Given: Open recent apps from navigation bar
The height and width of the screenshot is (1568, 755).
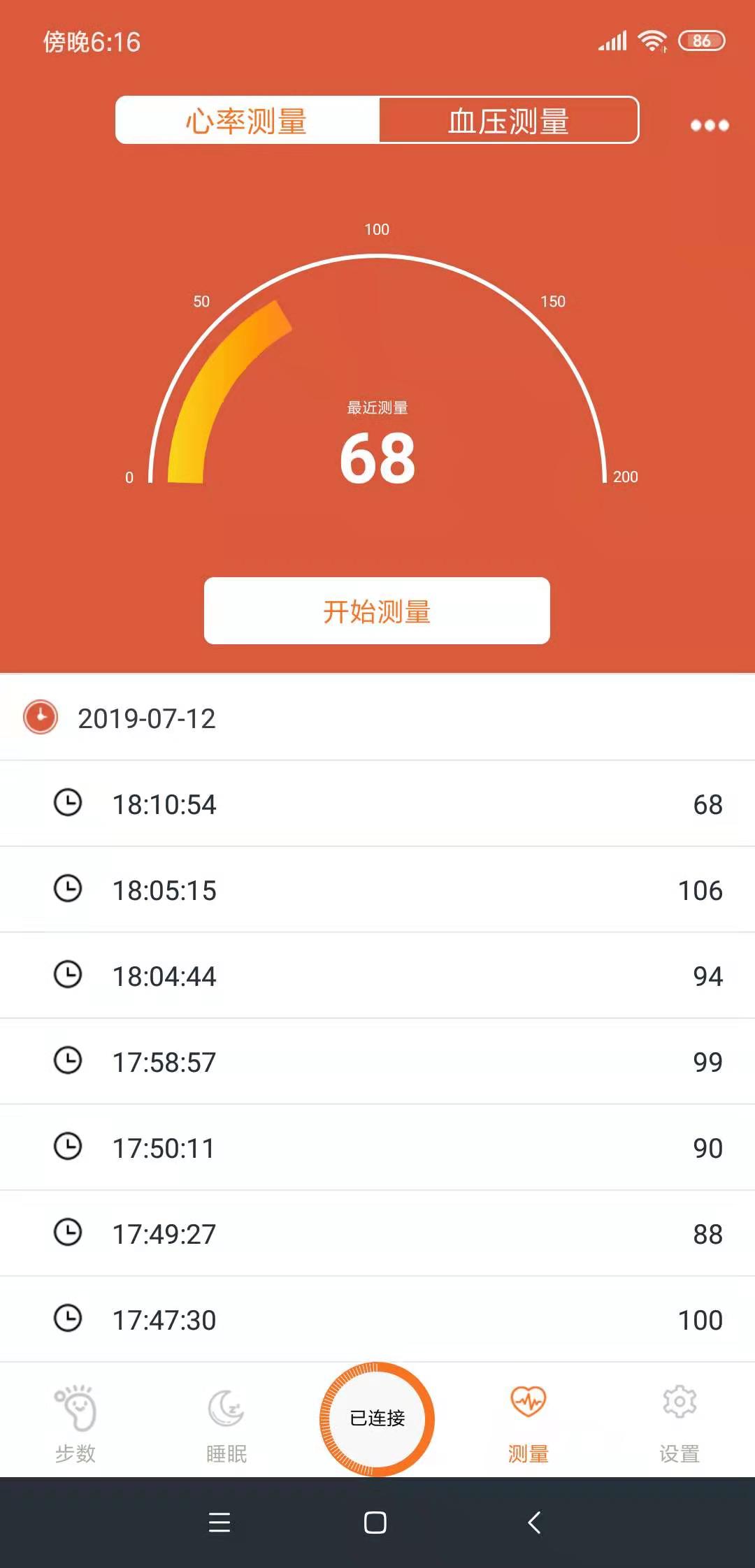Looking at the screenshot, I should [220, 1523].
